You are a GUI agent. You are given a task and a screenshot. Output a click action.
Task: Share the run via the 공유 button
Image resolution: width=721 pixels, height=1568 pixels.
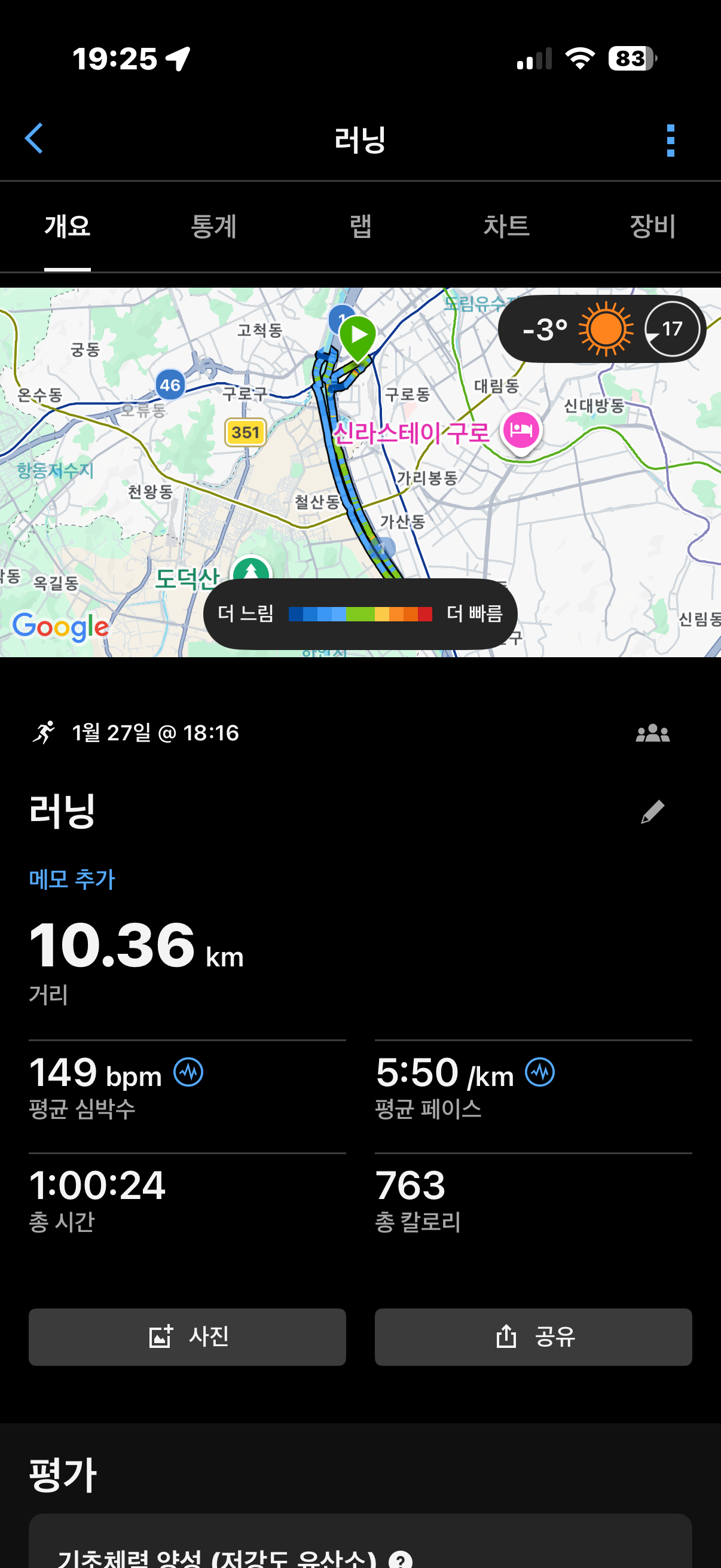[x=534, y=1337]
